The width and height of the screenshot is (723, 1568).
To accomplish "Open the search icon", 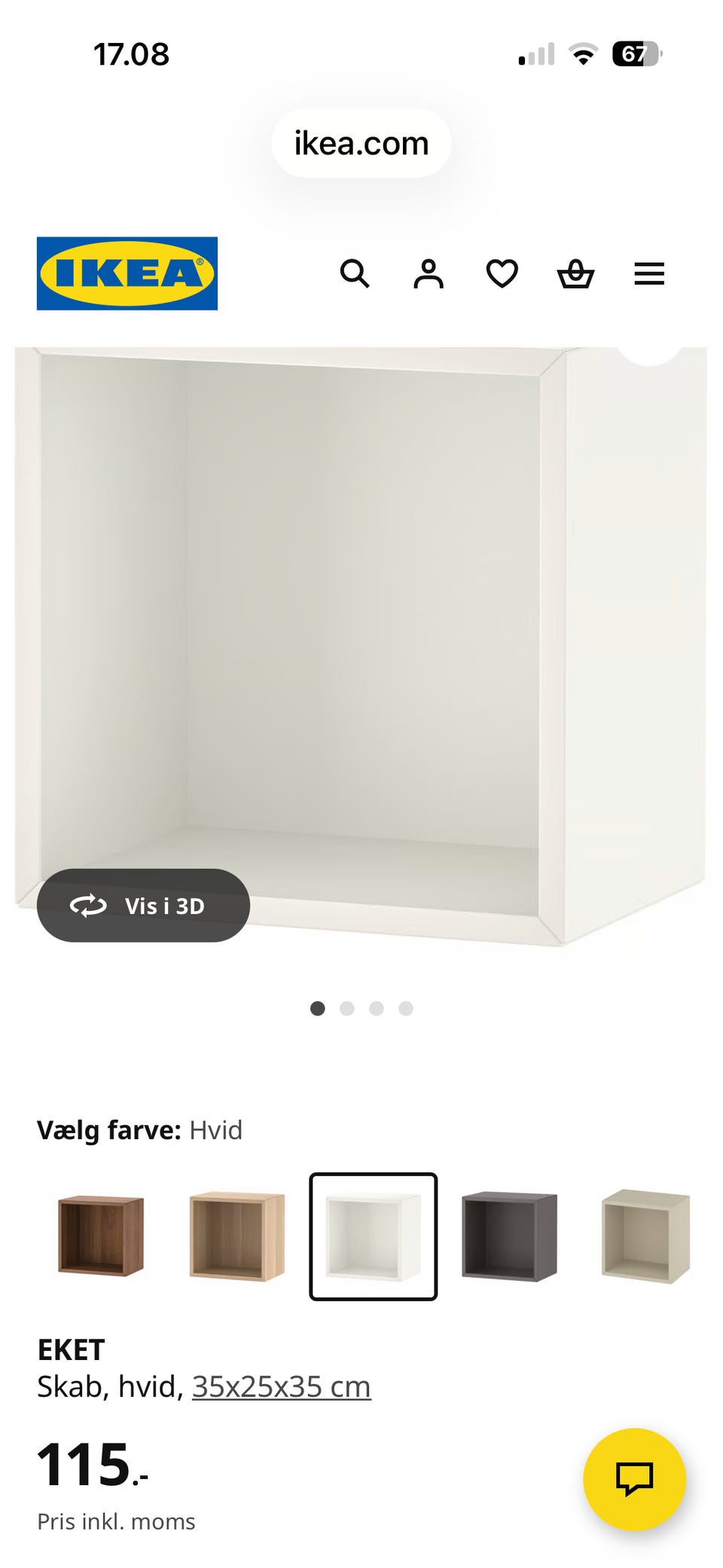I will (x=355, y=274).
